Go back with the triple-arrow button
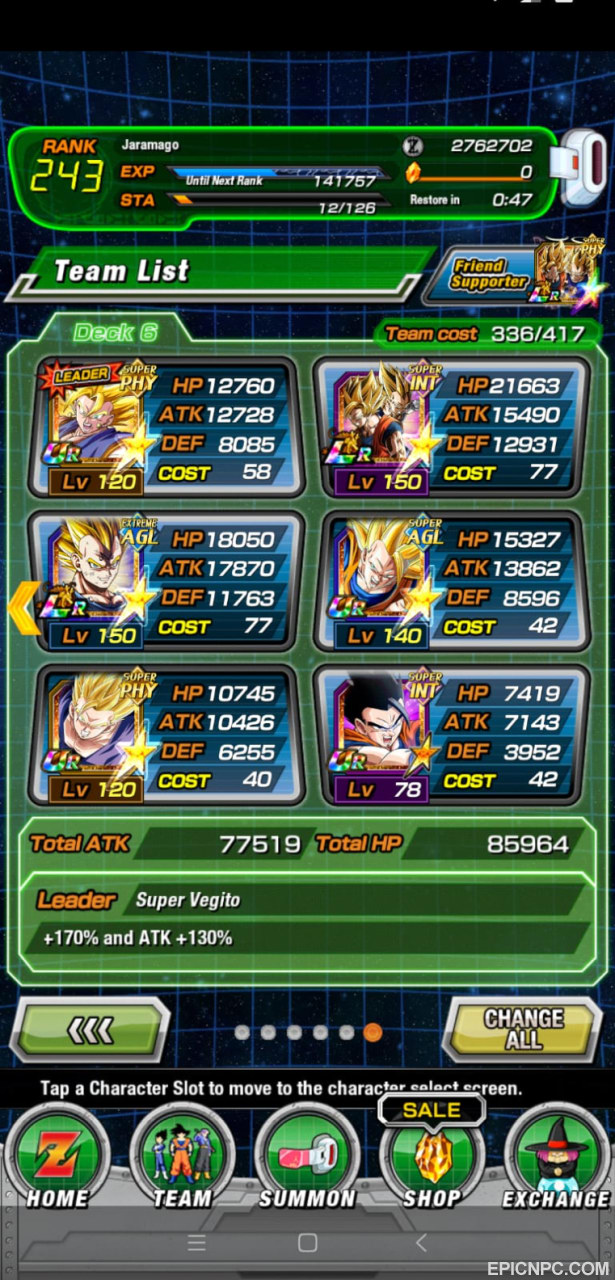 click(x=90, y=1029)
